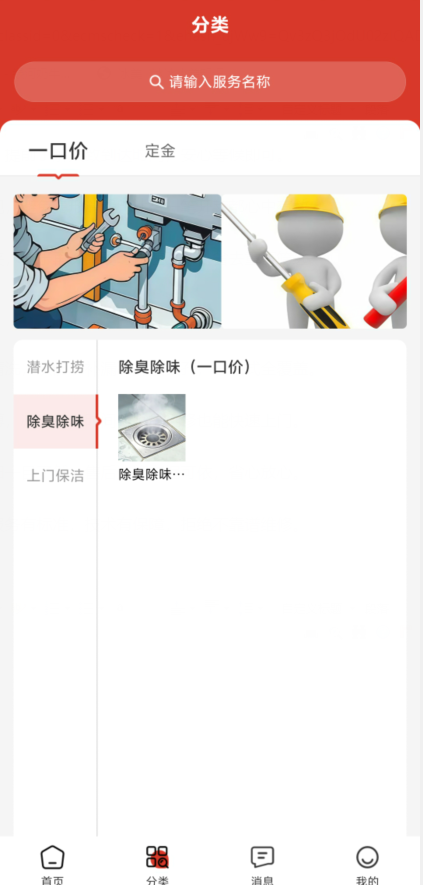Switch to the 我的 tab
This screenshot has height=885, width=423.
coord(367,865)
